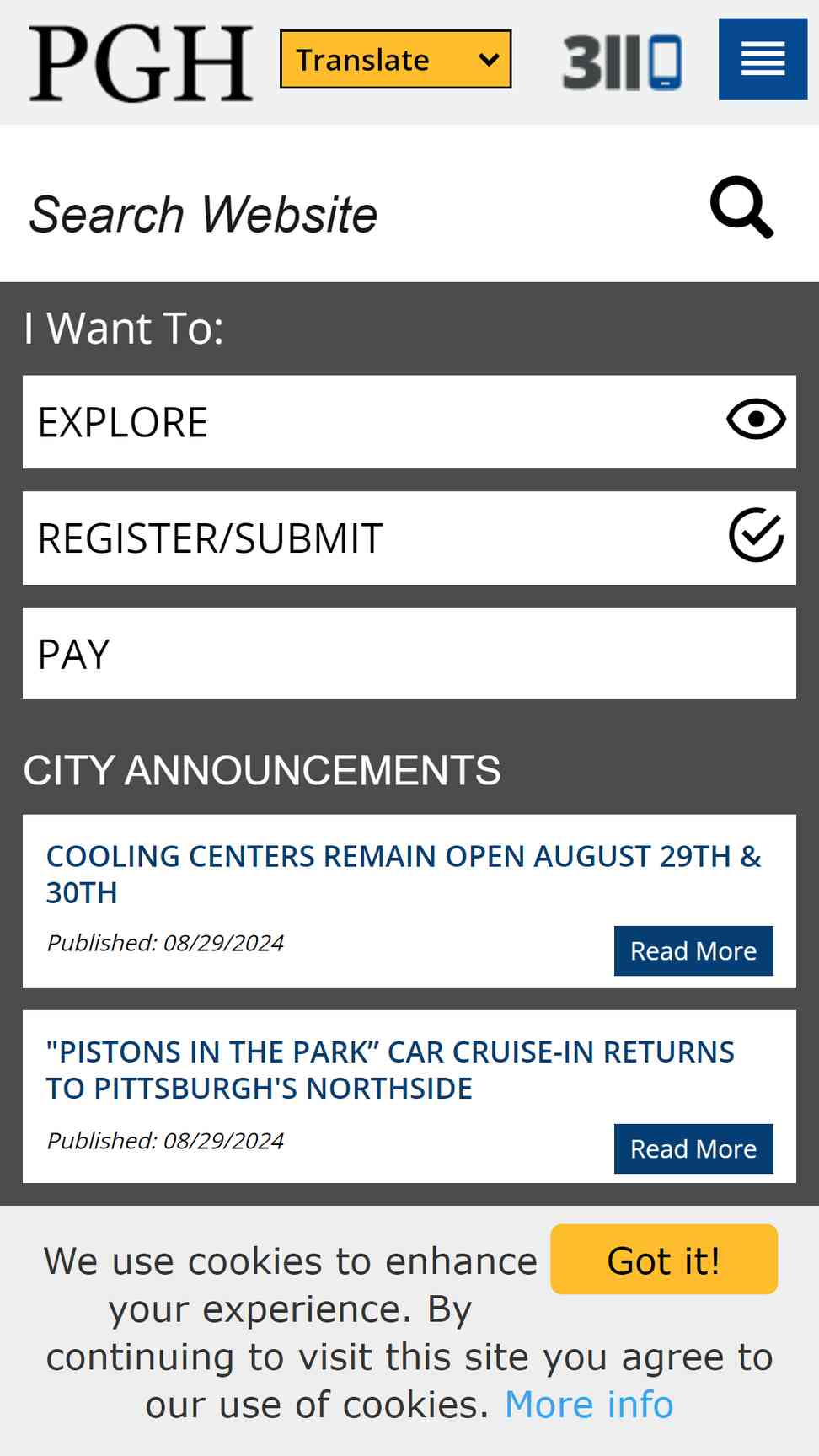The width and height of the screenshot is (819, 1456).
Task: Read More about cooling centers announcement
Action: [693, 951]
